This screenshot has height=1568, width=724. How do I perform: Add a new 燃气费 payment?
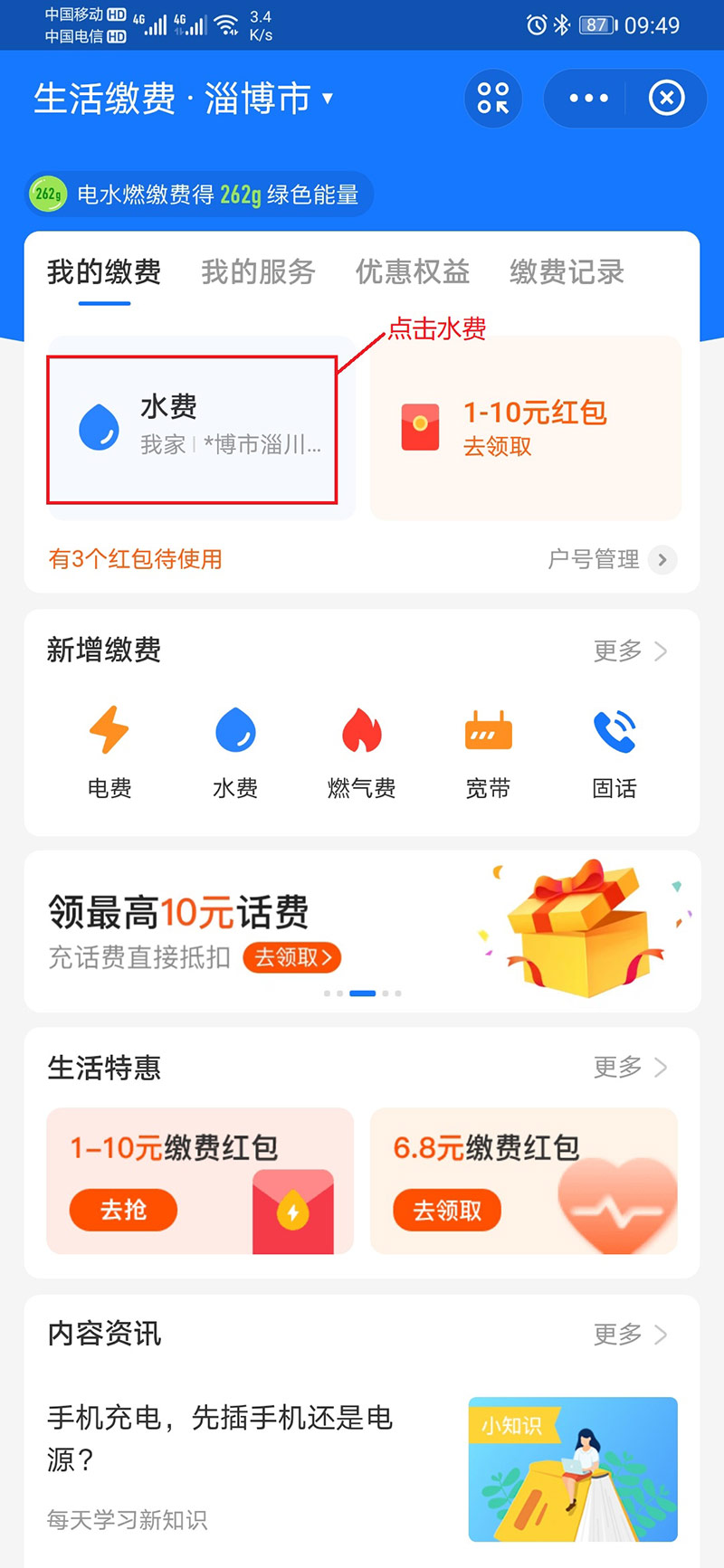362,751
